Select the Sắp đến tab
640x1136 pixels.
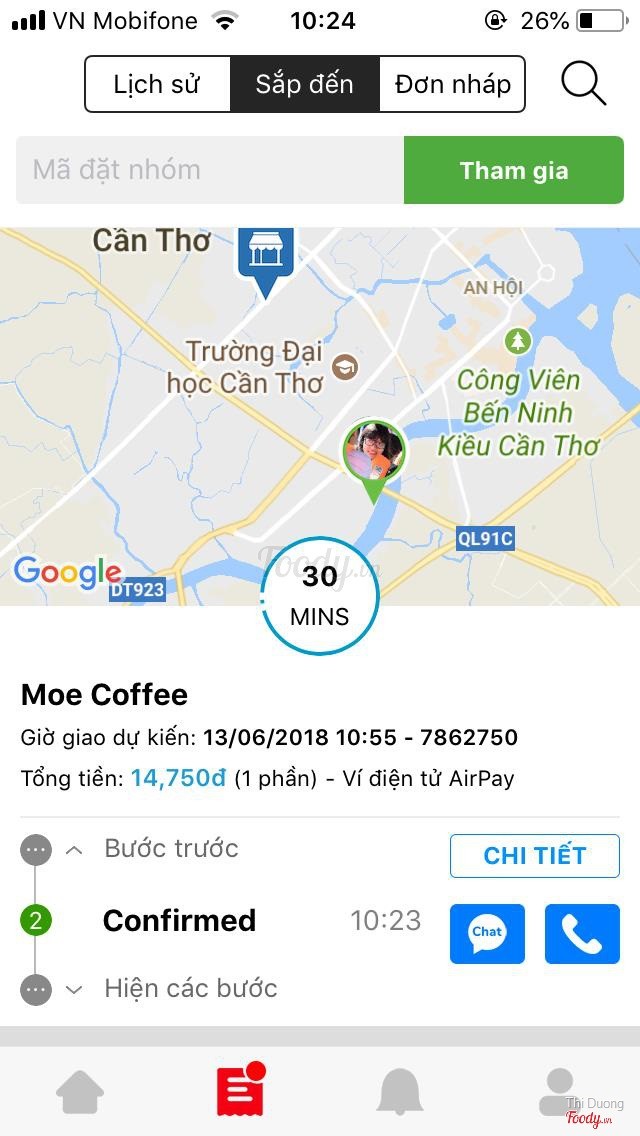[304, 84]
